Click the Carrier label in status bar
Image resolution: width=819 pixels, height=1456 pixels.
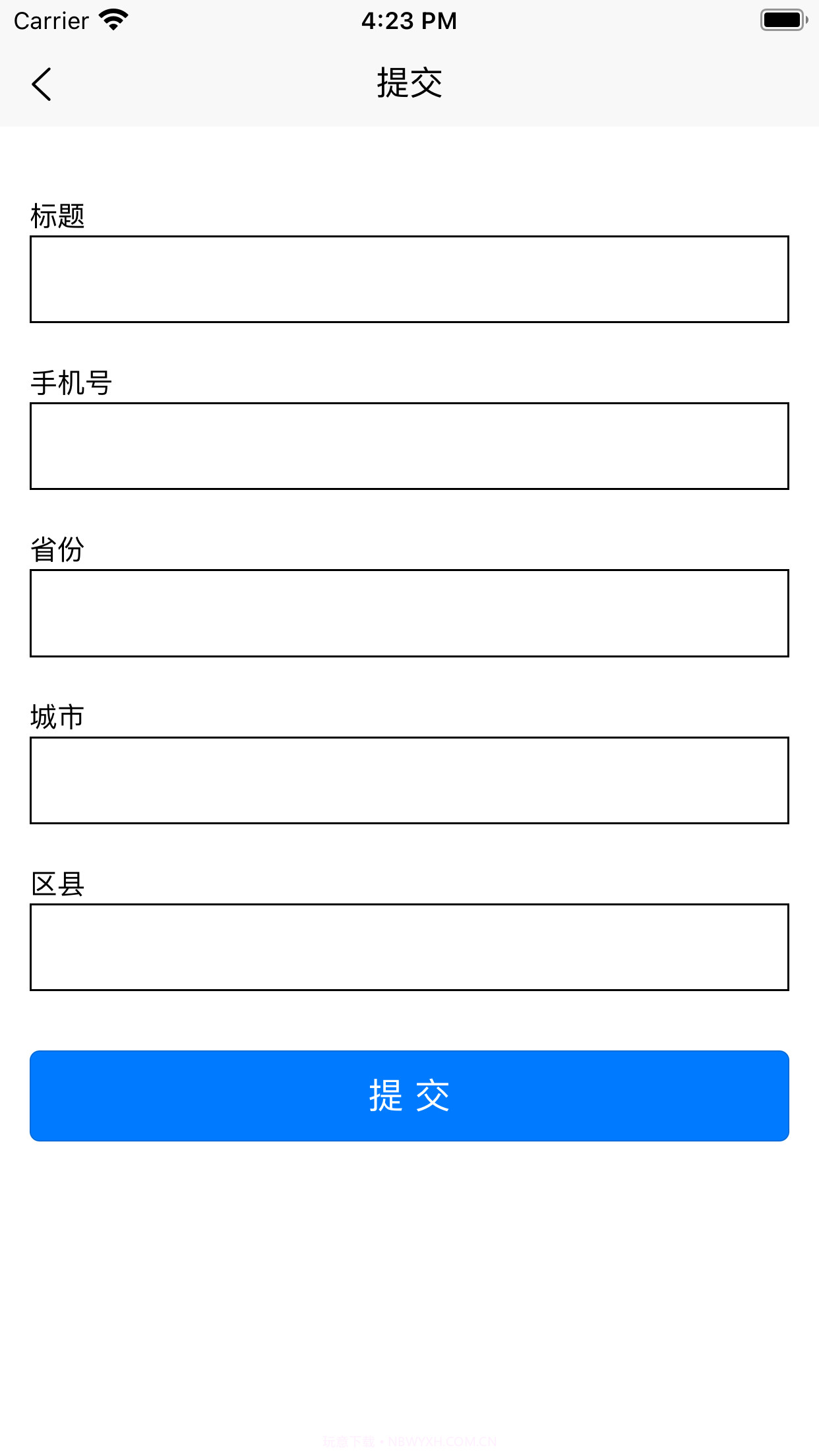pos(51,20)
